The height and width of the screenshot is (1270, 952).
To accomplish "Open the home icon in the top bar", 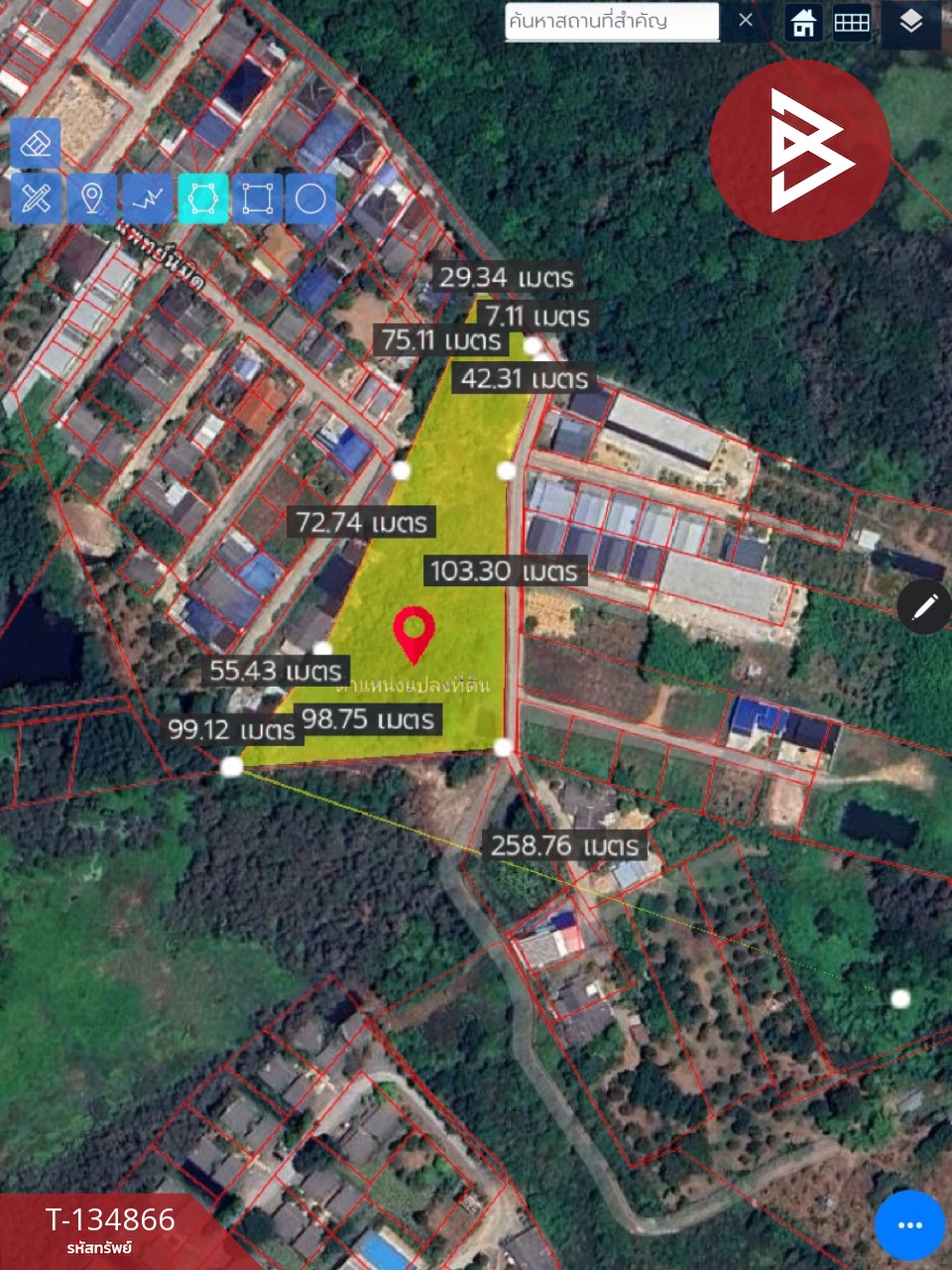I will point(803,22).
